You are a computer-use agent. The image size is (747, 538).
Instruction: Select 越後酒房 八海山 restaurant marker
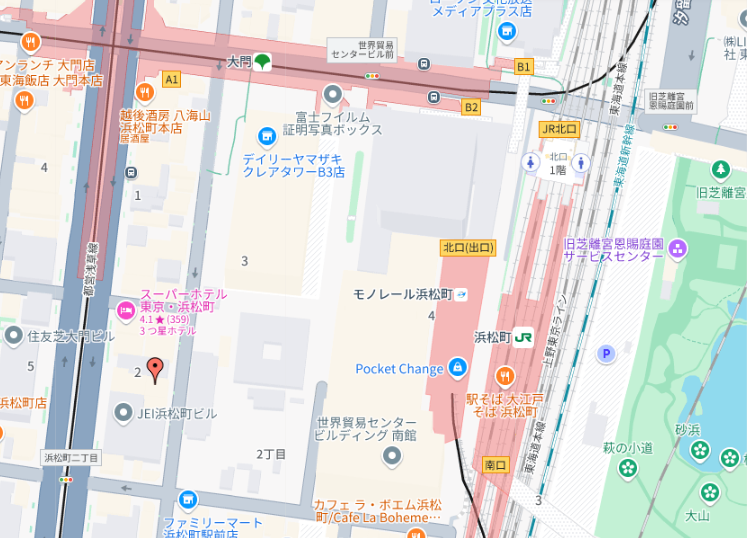(144, 93)
